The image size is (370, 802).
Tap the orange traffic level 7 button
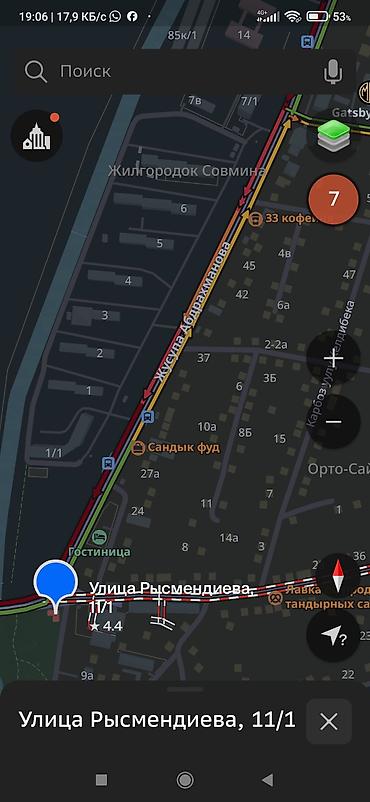click(334, 198)
